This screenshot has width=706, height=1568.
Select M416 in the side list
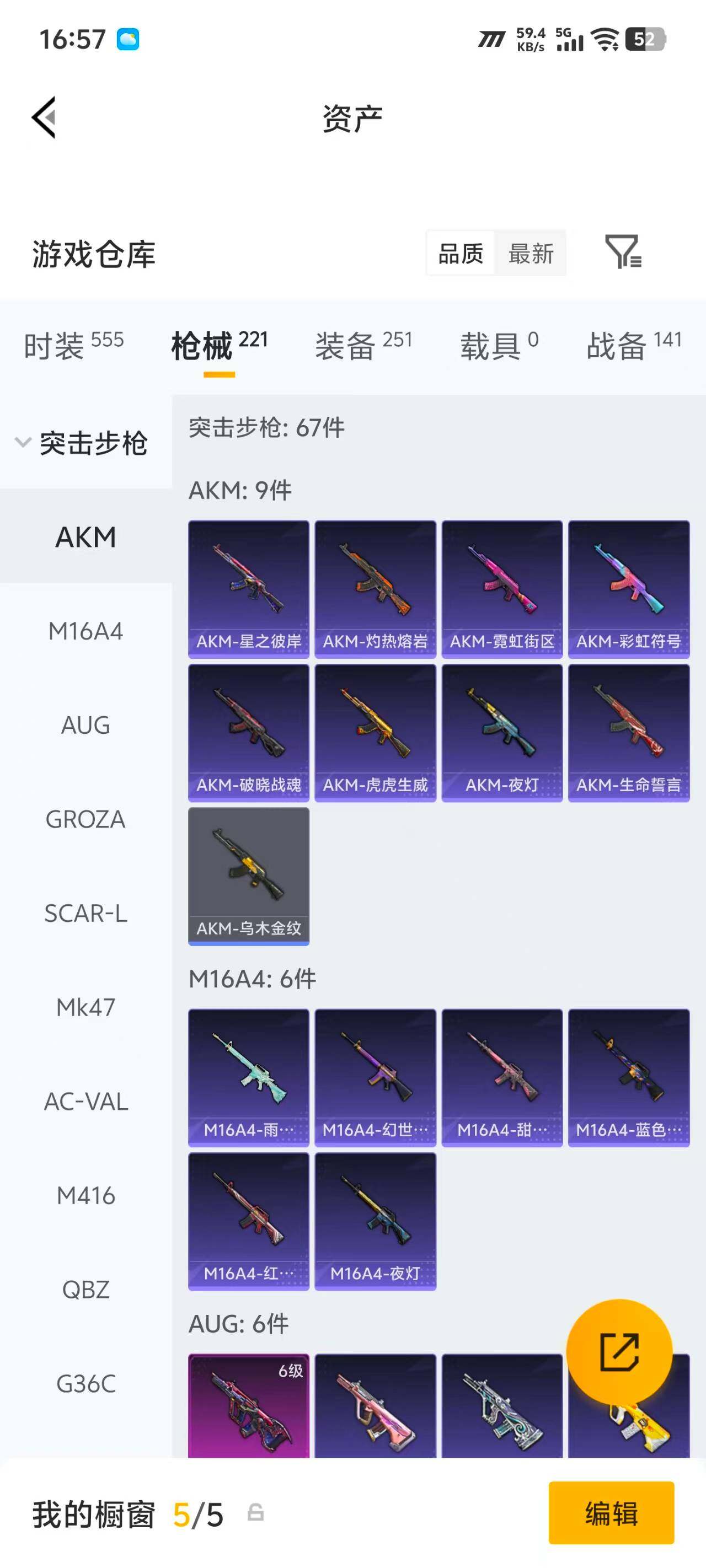pyautogui.click(x=86, y=1195)
